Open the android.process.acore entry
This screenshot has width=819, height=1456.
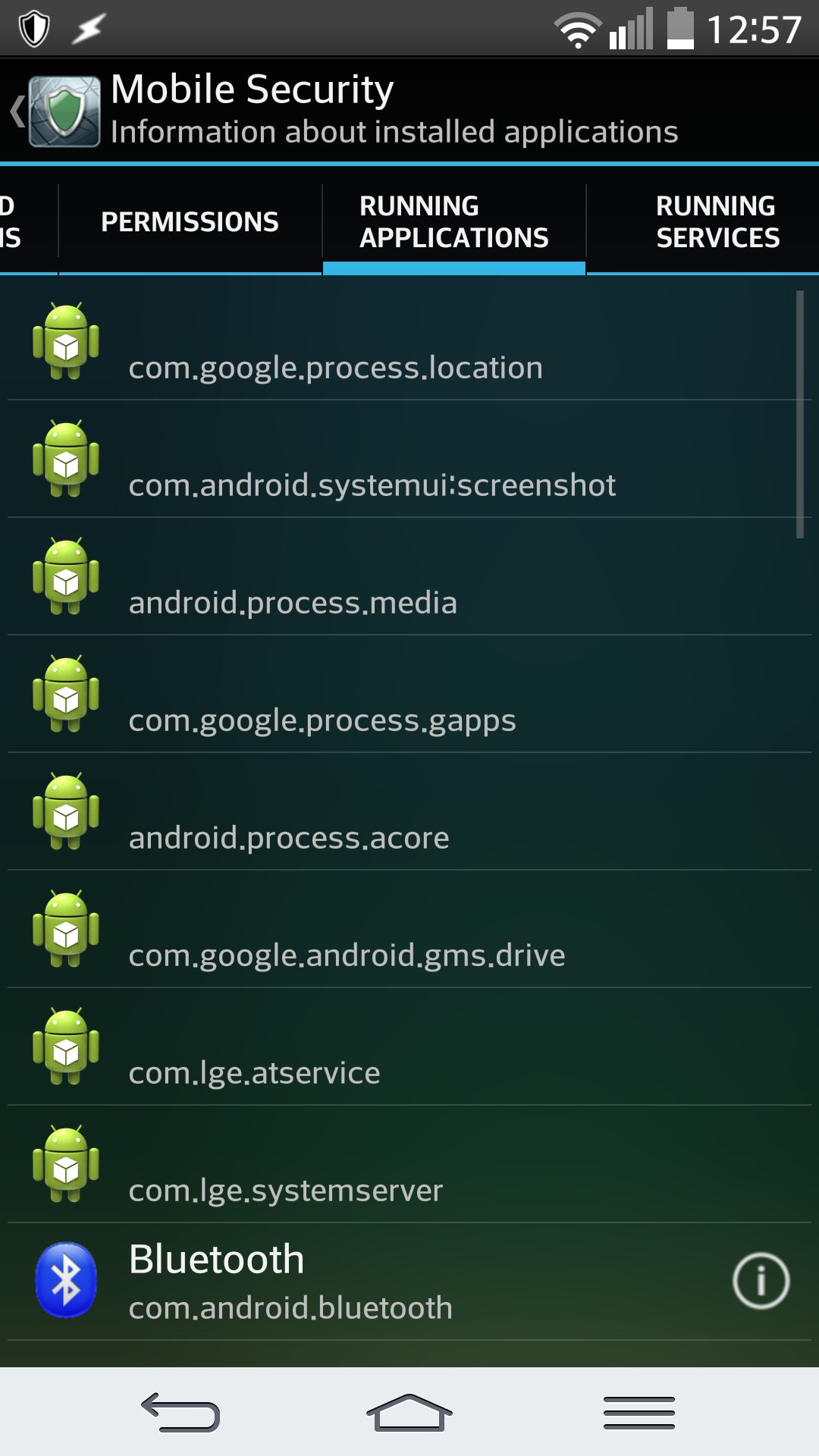point(409,811)
